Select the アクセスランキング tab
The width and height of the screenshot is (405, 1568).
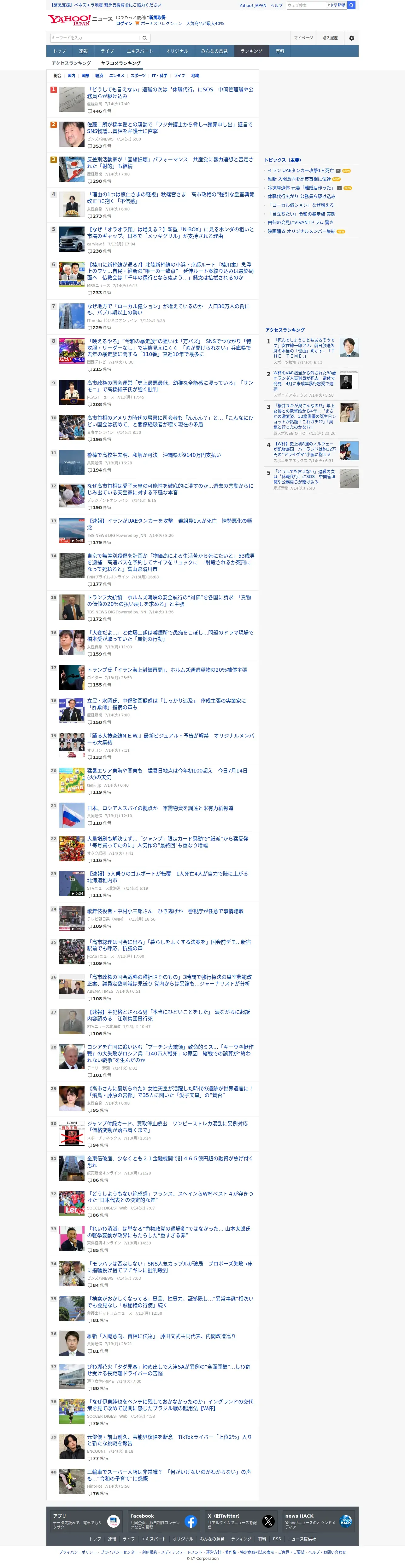click(71, 63)
